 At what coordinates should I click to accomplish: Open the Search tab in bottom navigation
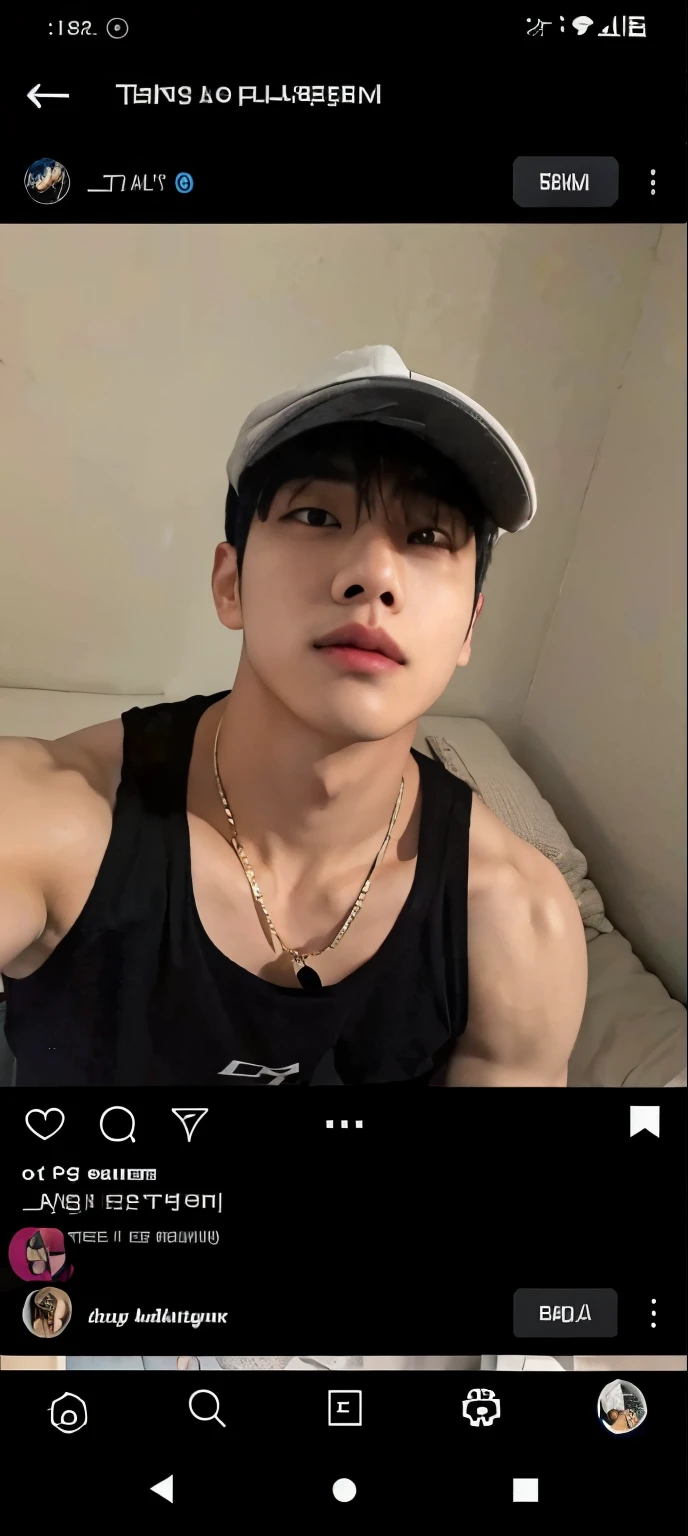click(207, 1409)
